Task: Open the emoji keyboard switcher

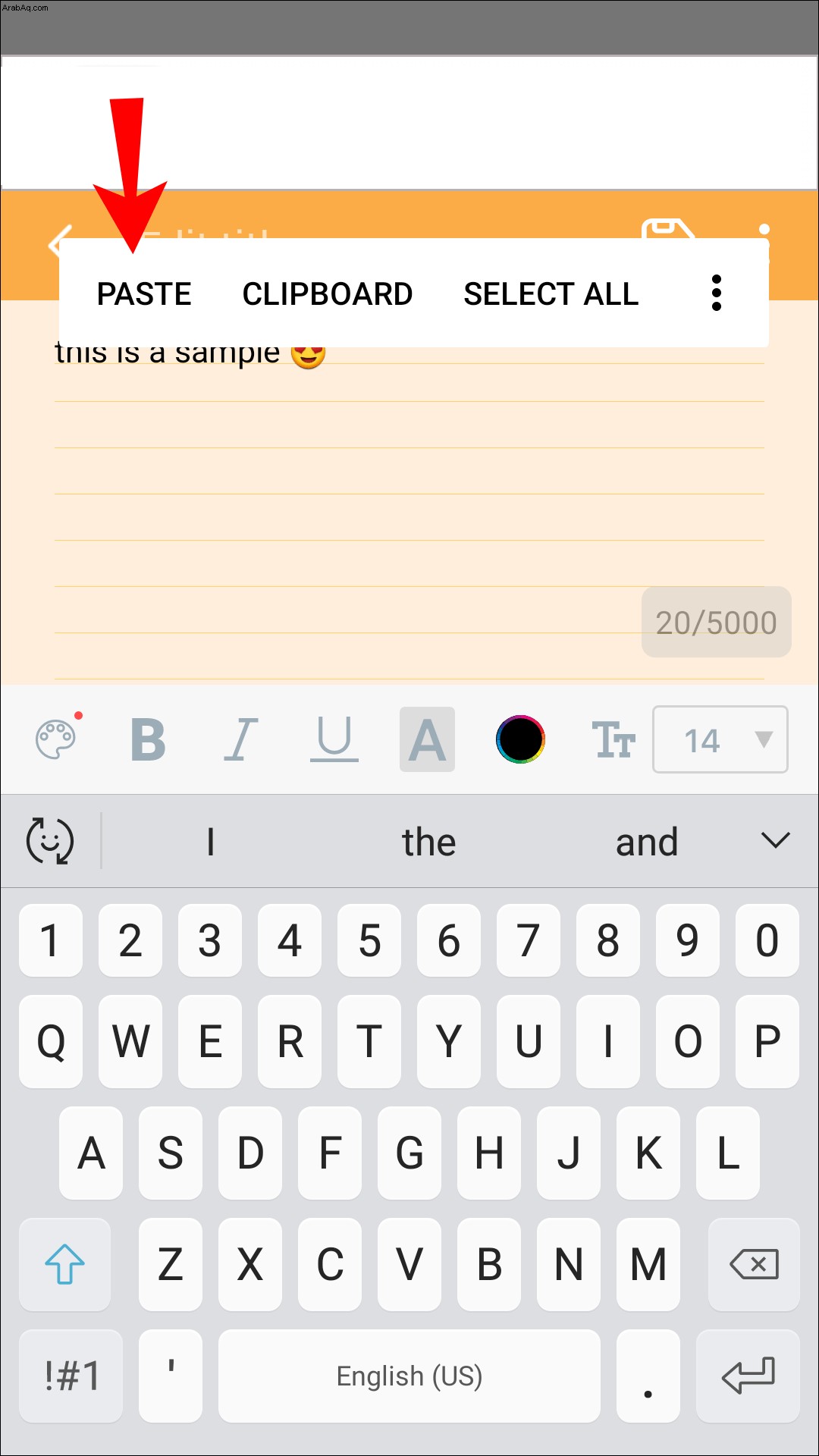Action: click(50, 841)
